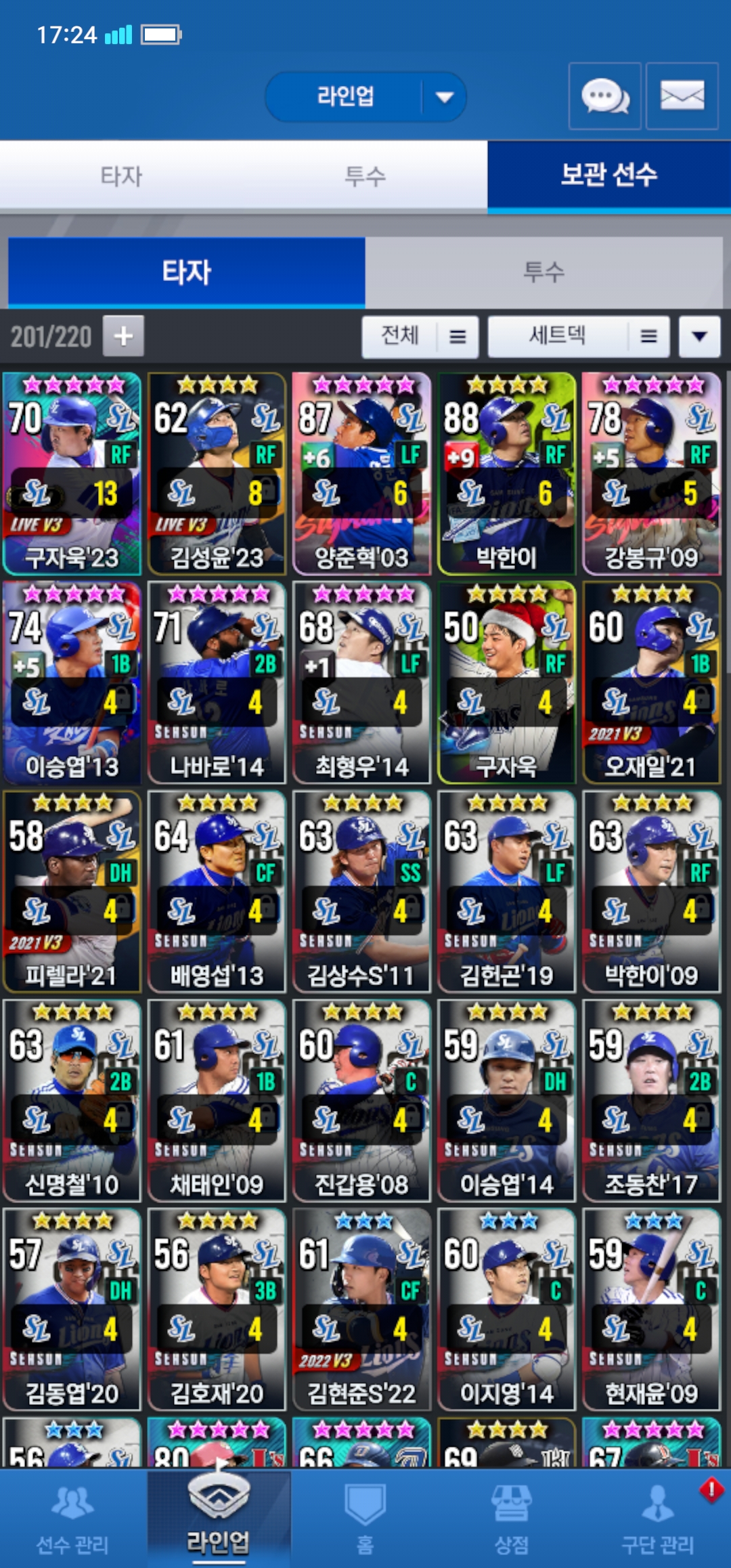
Task: Select player card 오재일'21
Action: point(651,682)
